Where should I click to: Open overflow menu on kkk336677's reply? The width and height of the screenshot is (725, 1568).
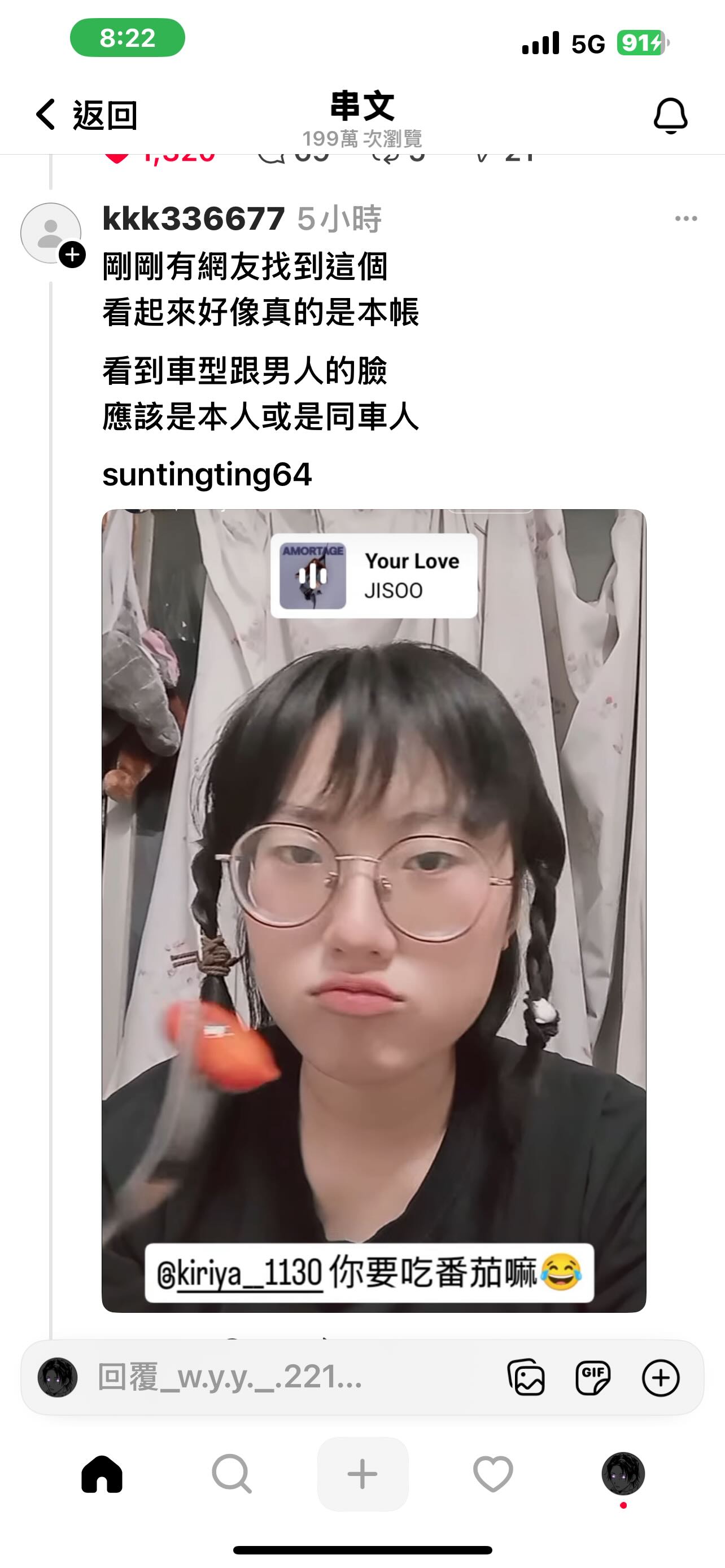[686, 218]
